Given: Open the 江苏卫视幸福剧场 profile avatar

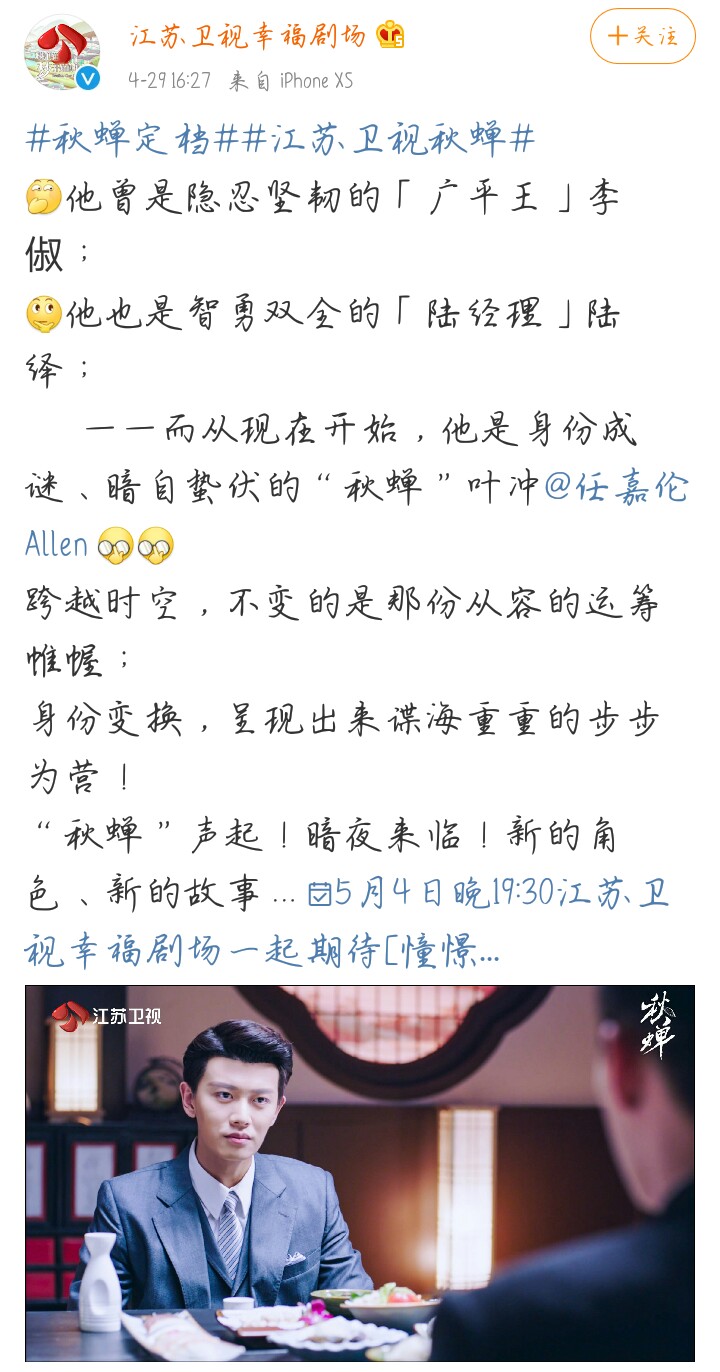Looking at the screenshot, I should coord(62,52).
